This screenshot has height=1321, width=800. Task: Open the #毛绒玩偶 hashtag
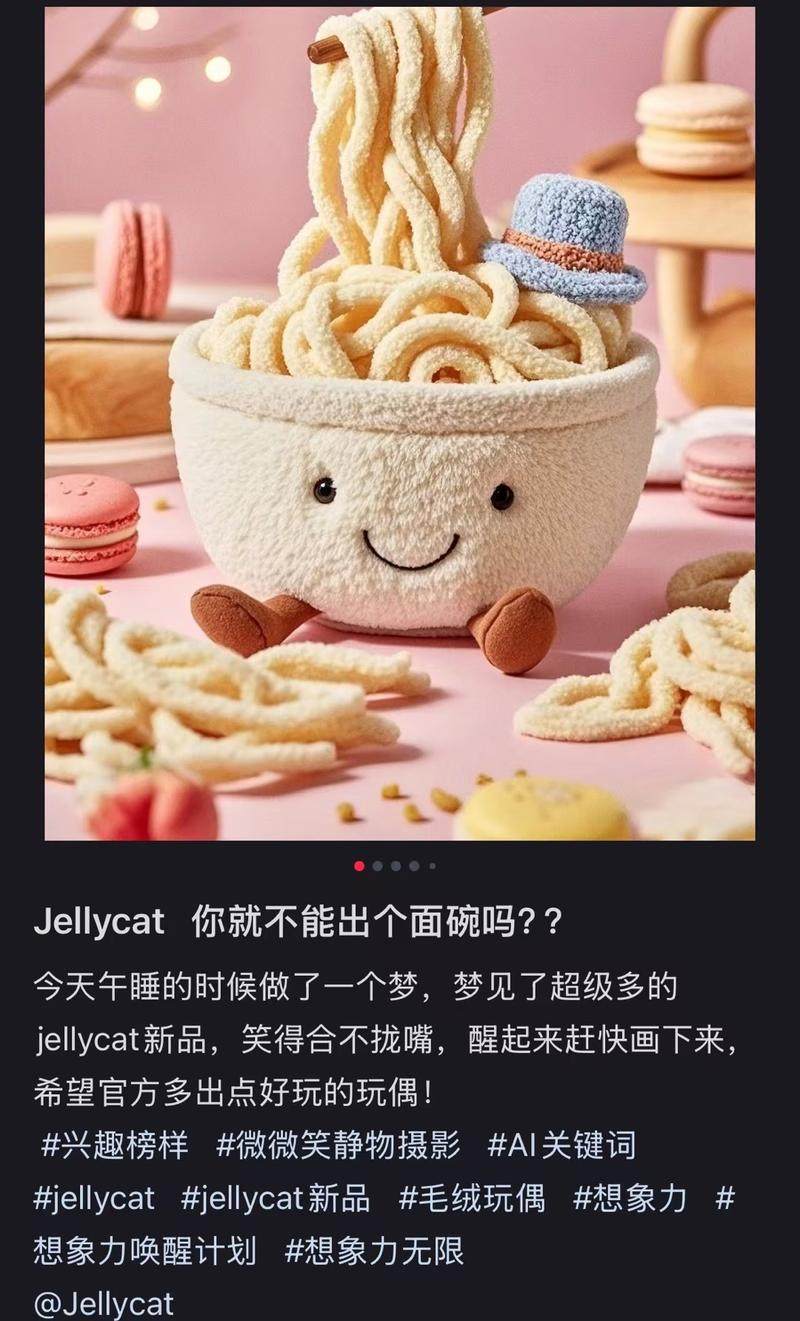pyautogui.click(x=472, y=1198)
